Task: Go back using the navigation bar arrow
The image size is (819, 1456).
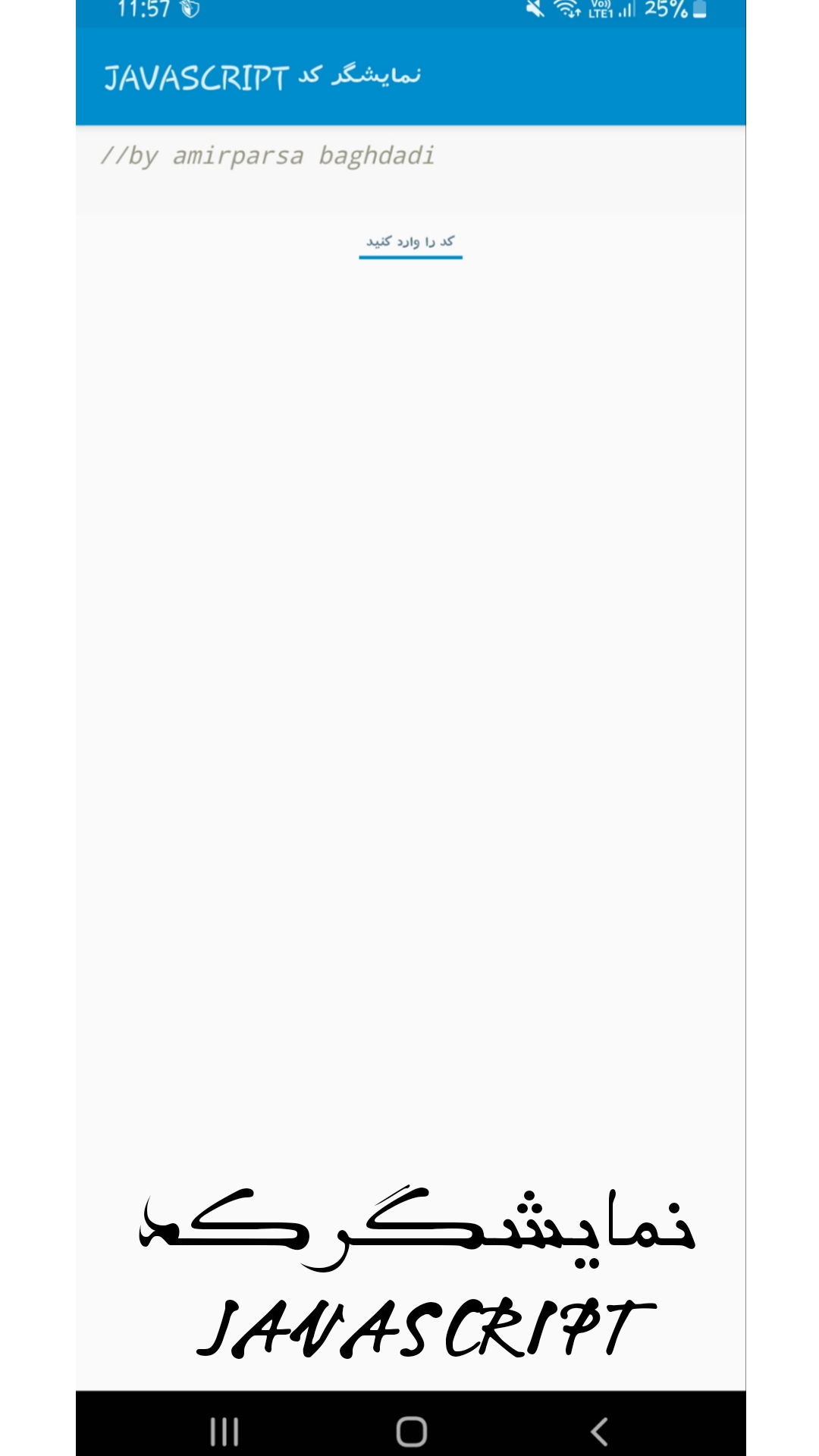Action: (599, 1431)
